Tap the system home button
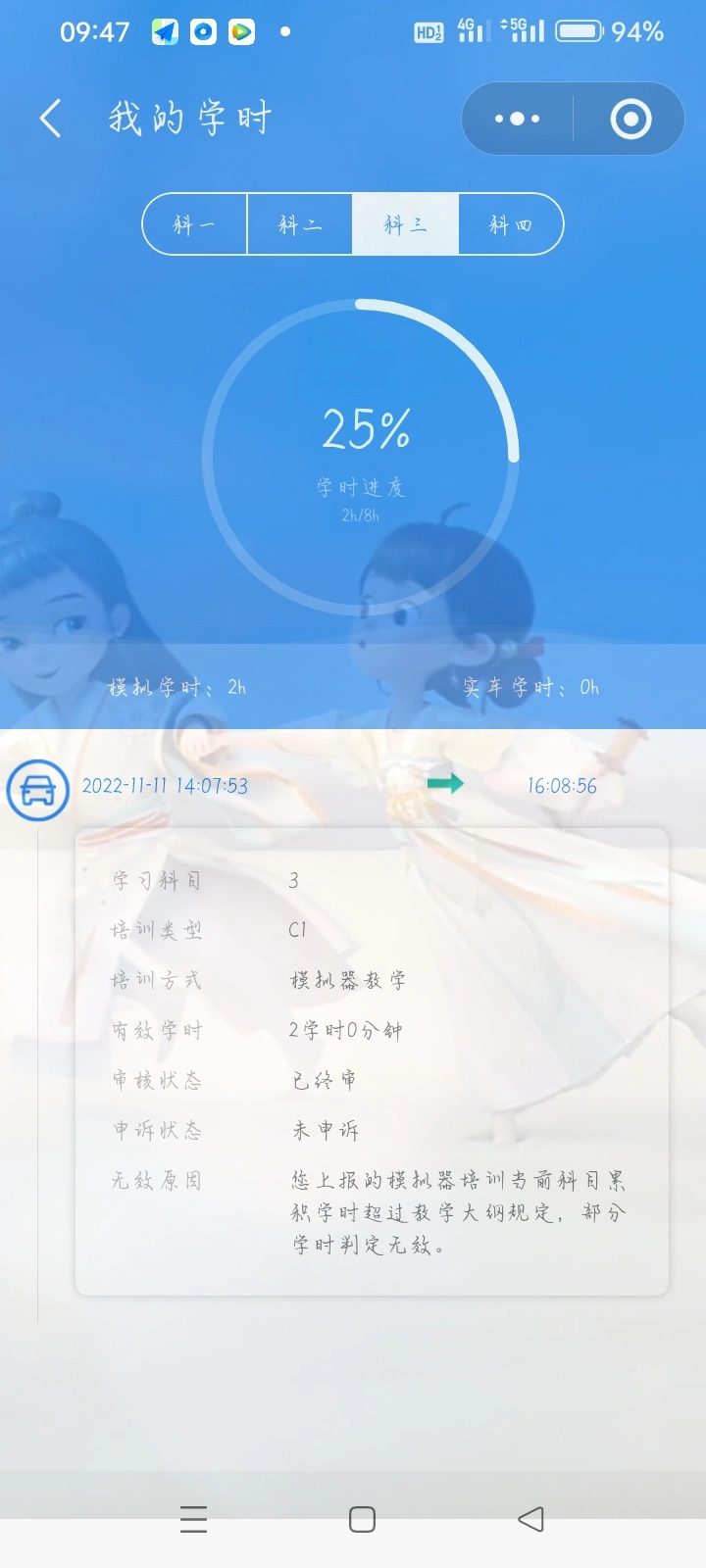706x1568 pixels. tap(362, 1519)
